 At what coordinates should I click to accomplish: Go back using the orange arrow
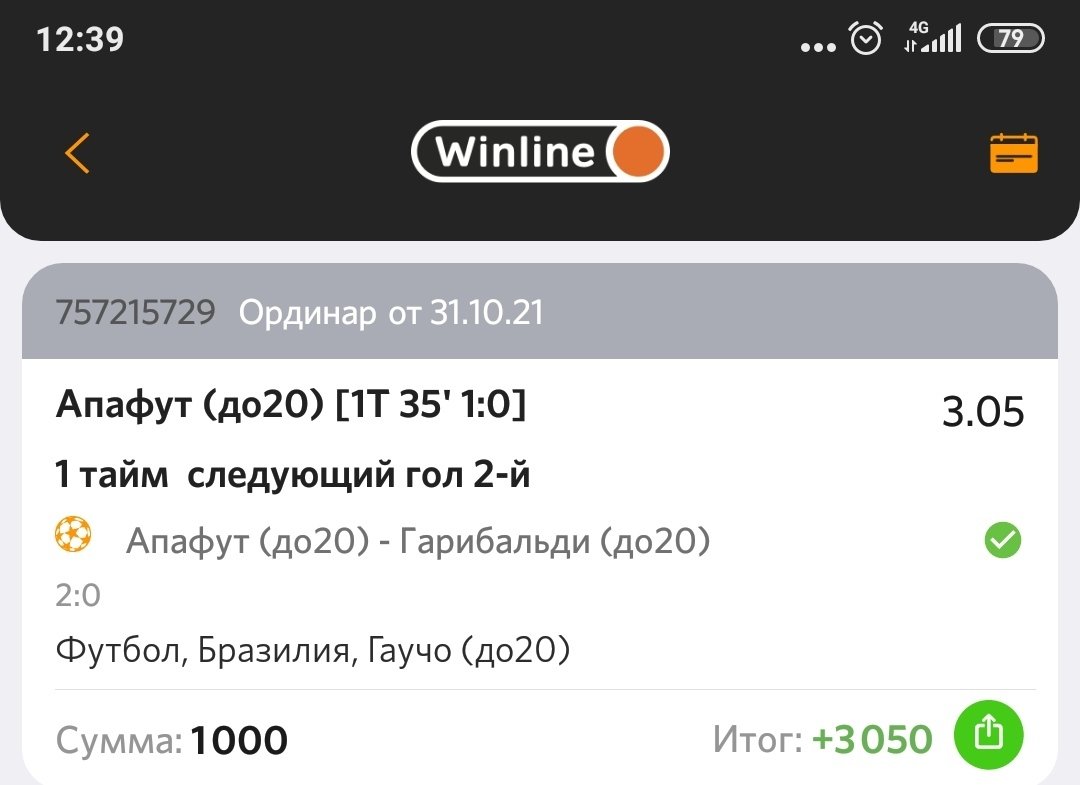point(78,153)
